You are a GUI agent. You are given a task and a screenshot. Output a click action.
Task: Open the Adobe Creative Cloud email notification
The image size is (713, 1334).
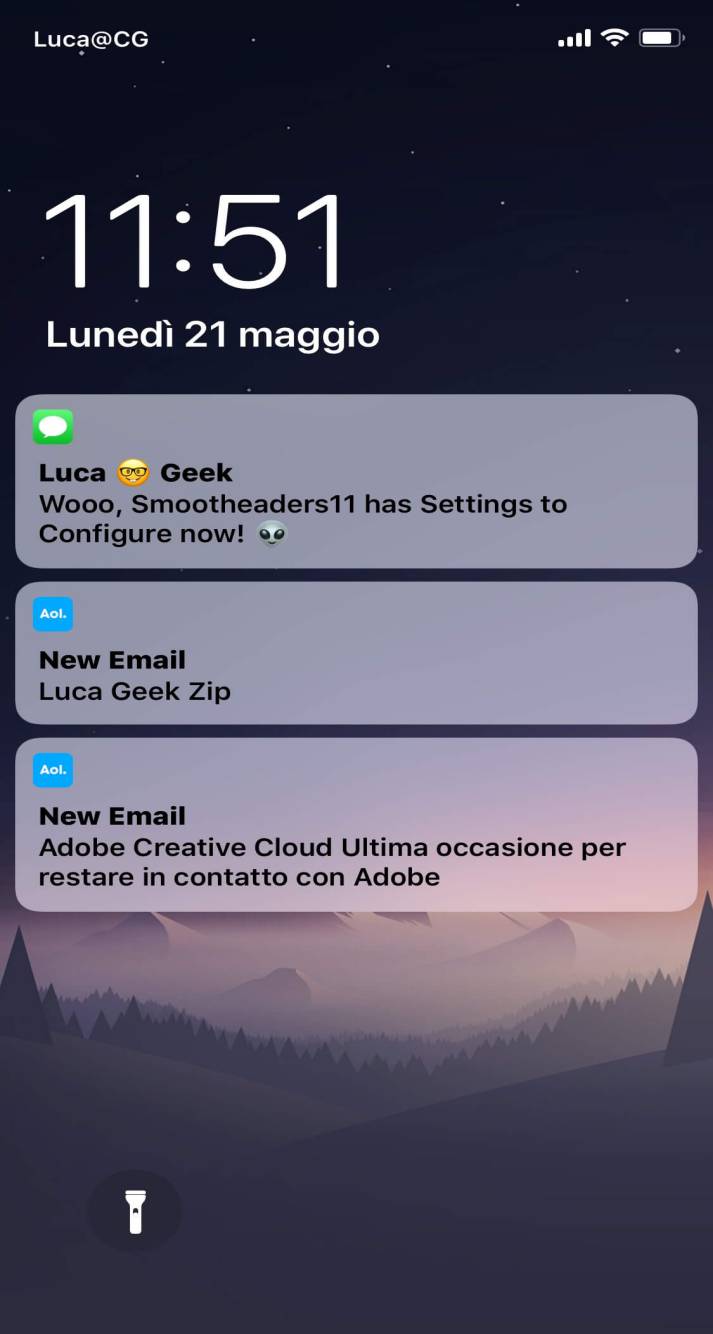point(356,824)
